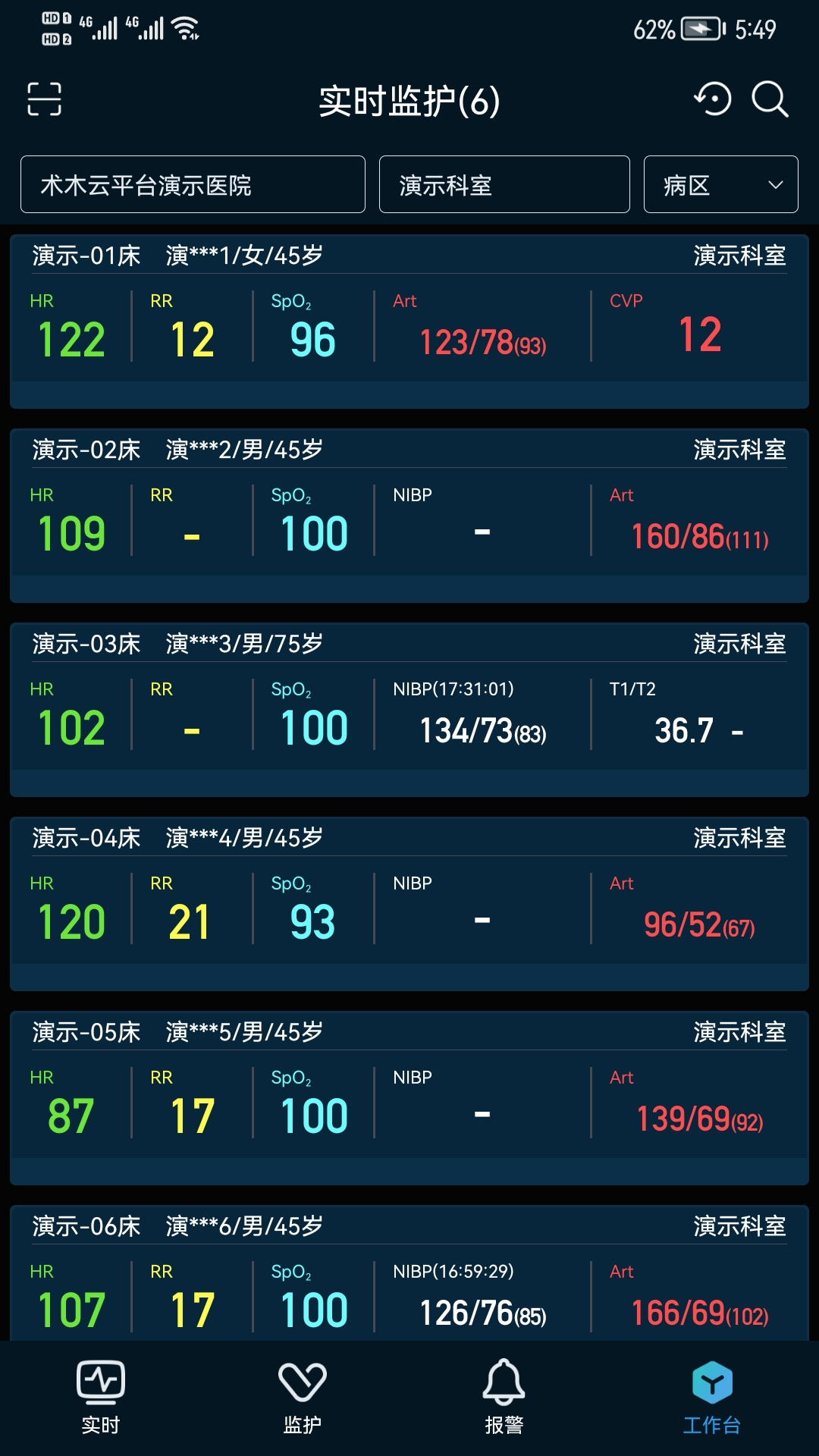Open patient card 演示-02床
The height and width of the screenshot is (1456, 819).
pos(409,516)
